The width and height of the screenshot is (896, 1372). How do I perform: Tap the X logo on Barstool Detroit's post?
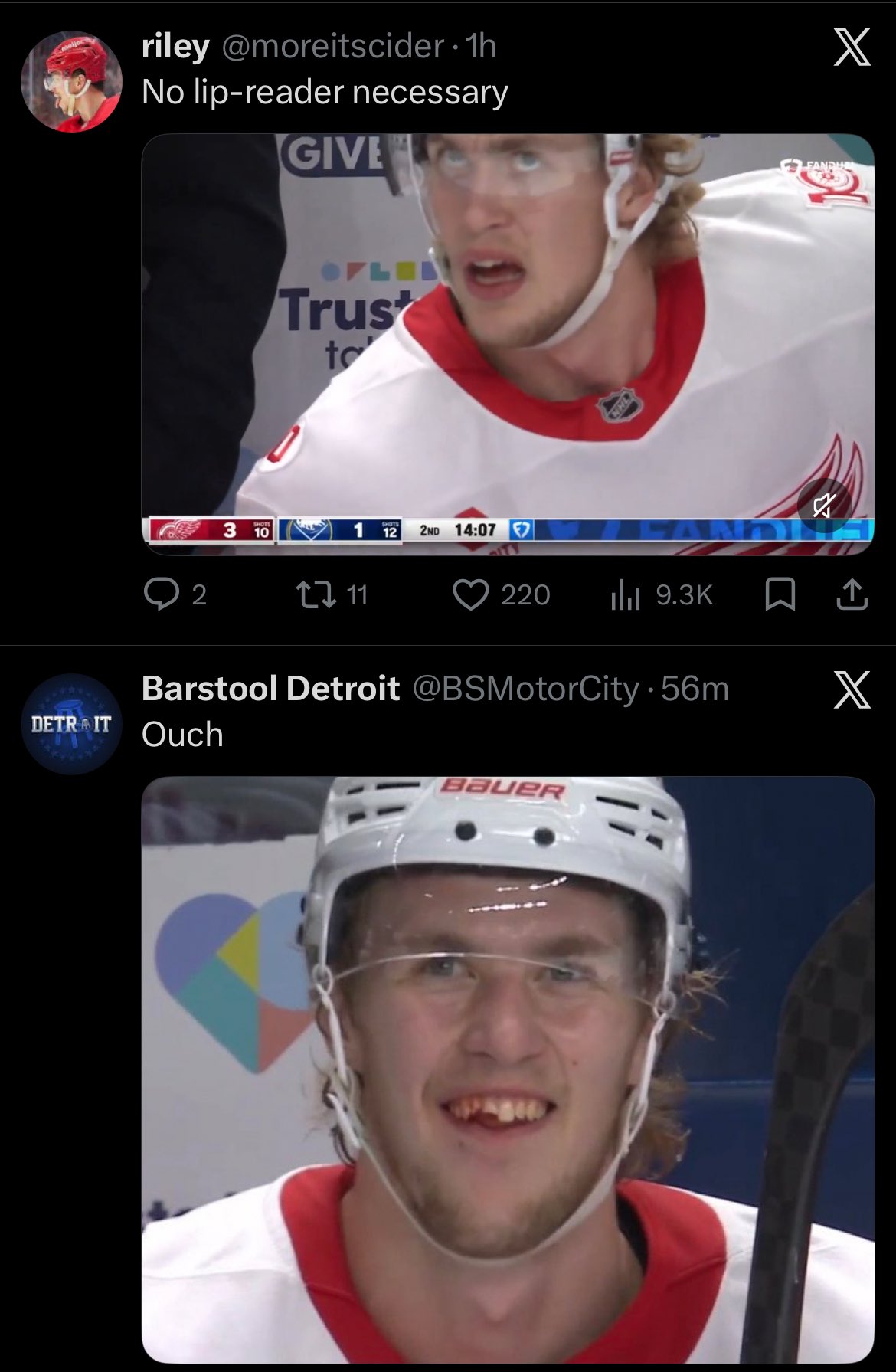[852, 689]
